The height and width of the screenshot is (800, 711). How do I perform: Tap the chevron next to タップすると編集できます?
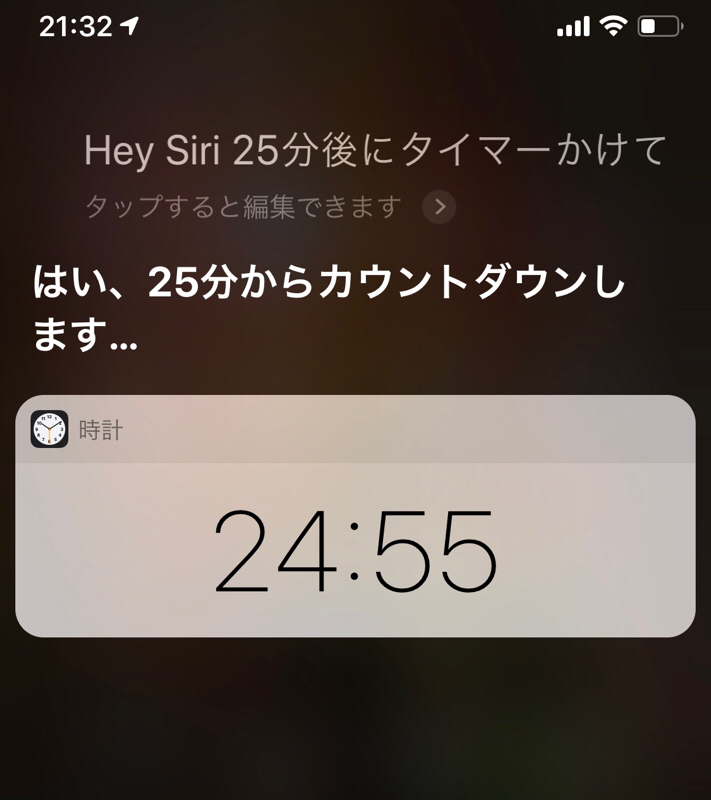pyautogui.click(x=439, y=208)
